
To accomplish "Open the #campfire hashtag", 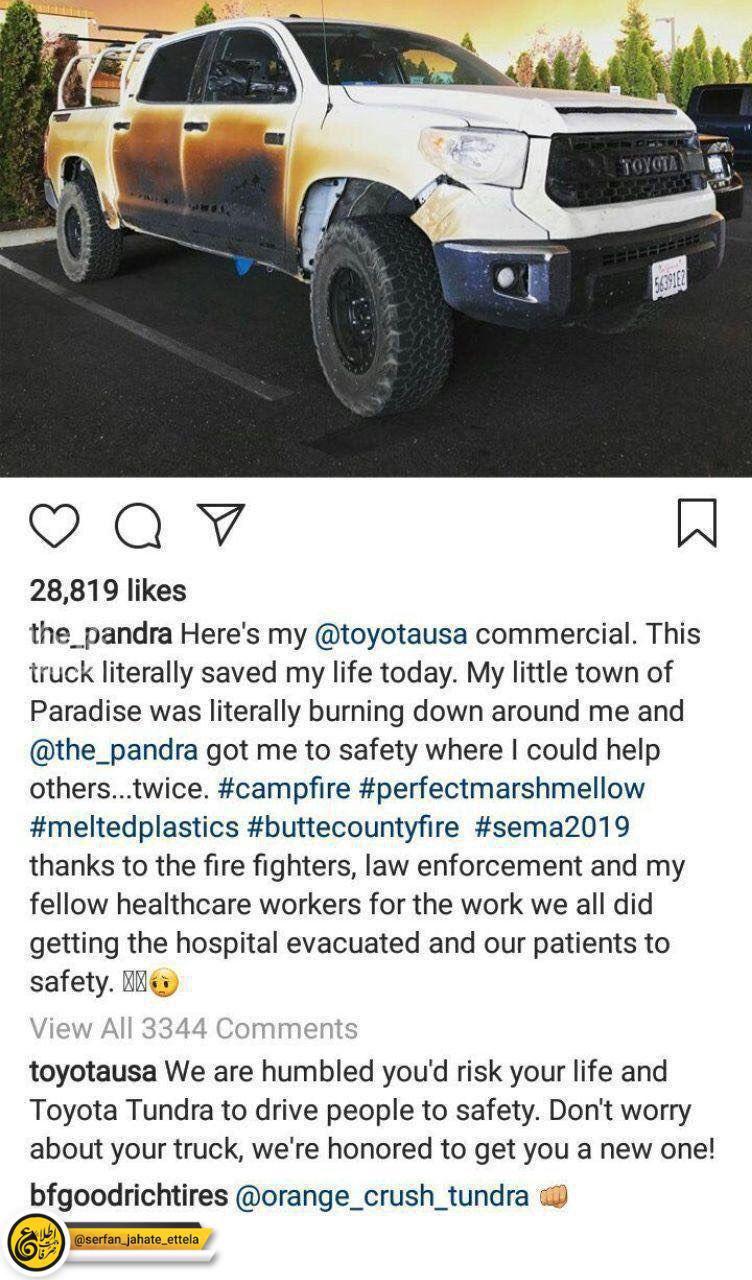I will point(283,788).
